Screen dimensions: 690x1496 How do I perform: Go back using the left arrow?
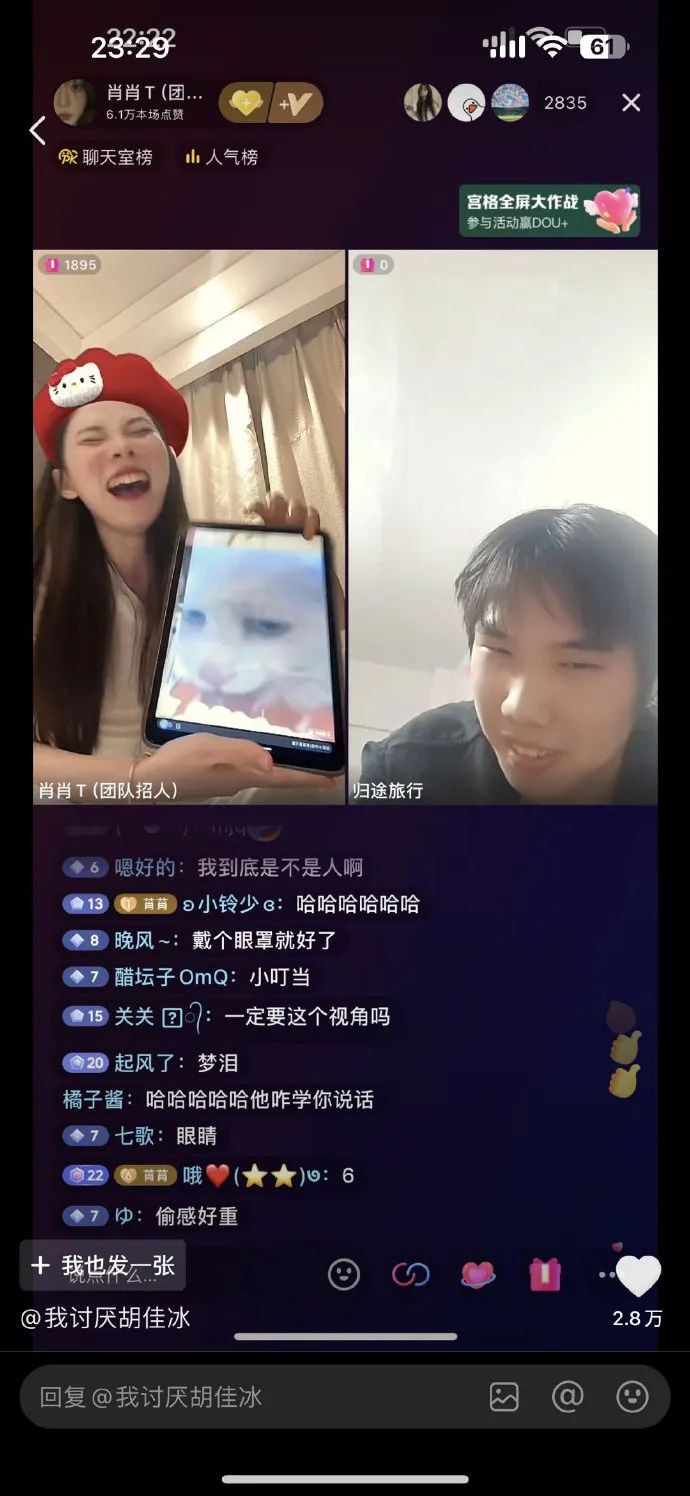coord(37,130)
